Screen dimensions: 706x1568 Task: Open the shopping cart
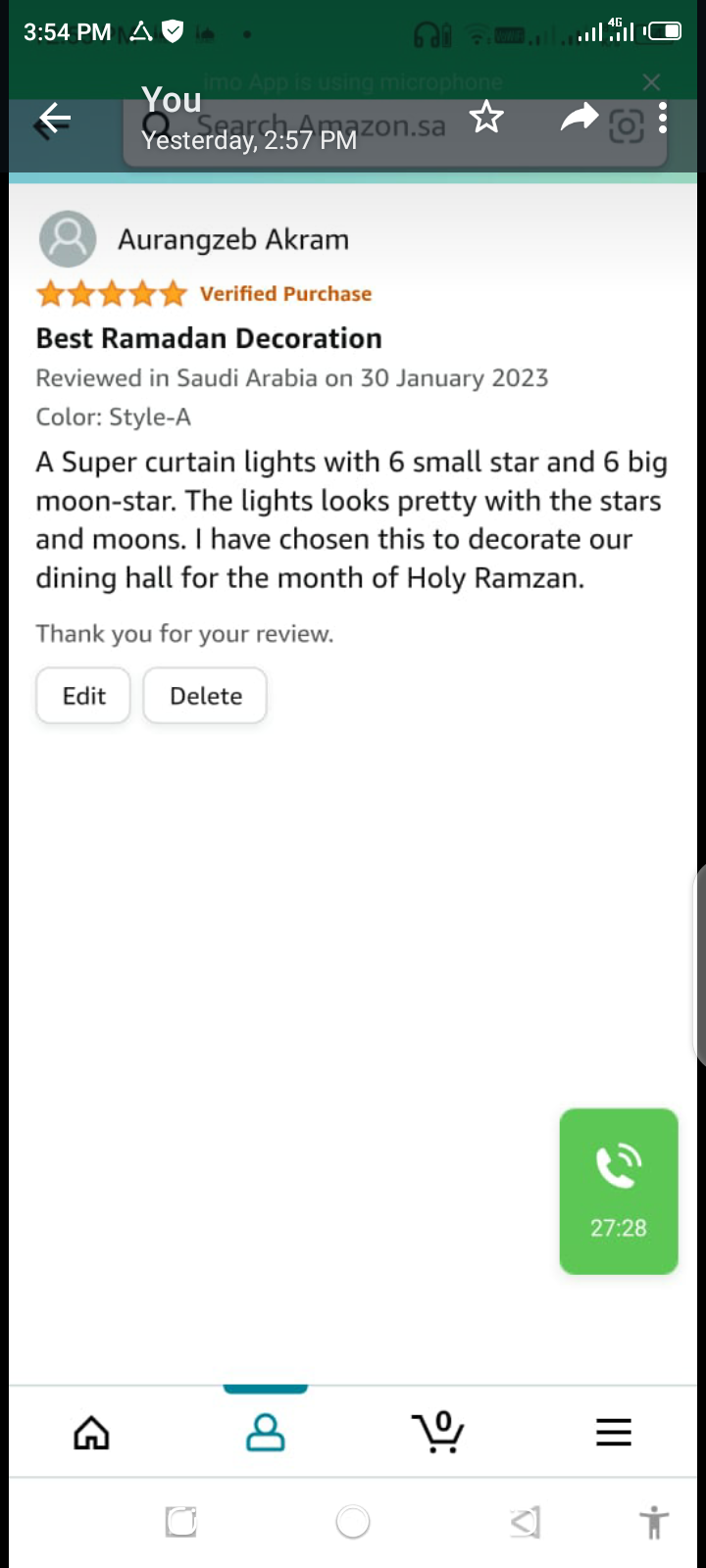[x=437, y=1432]
